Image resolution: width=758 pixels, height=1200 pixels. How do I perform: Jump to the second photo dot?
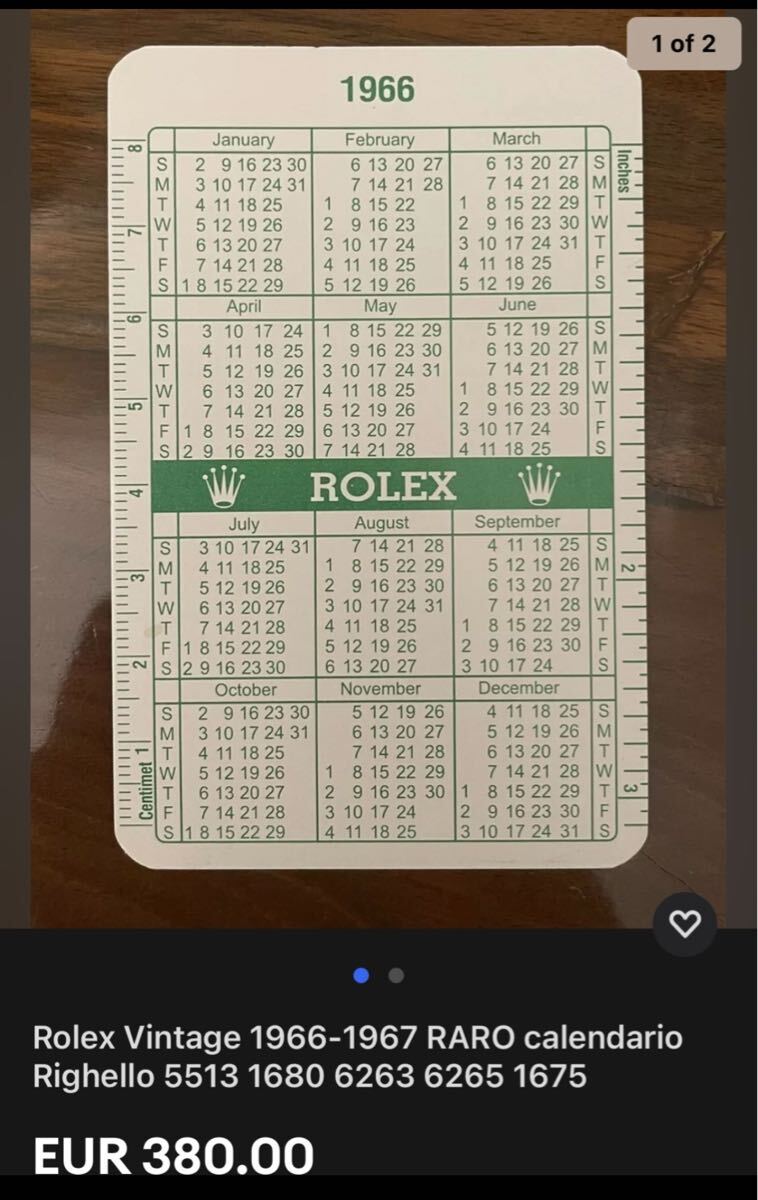click(396, 975)
